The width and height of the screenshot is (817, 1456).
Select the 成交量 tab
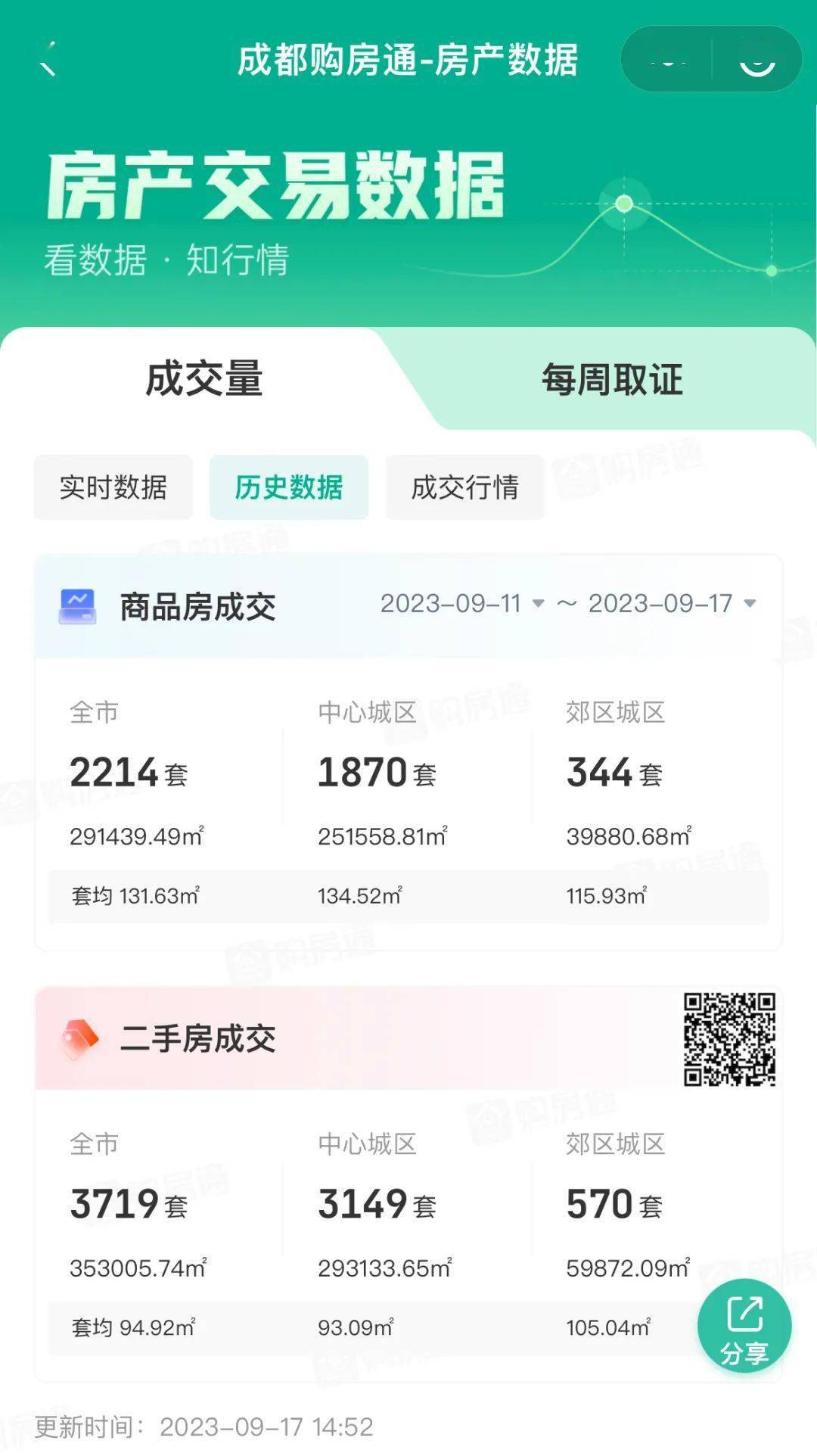point(204,378)
